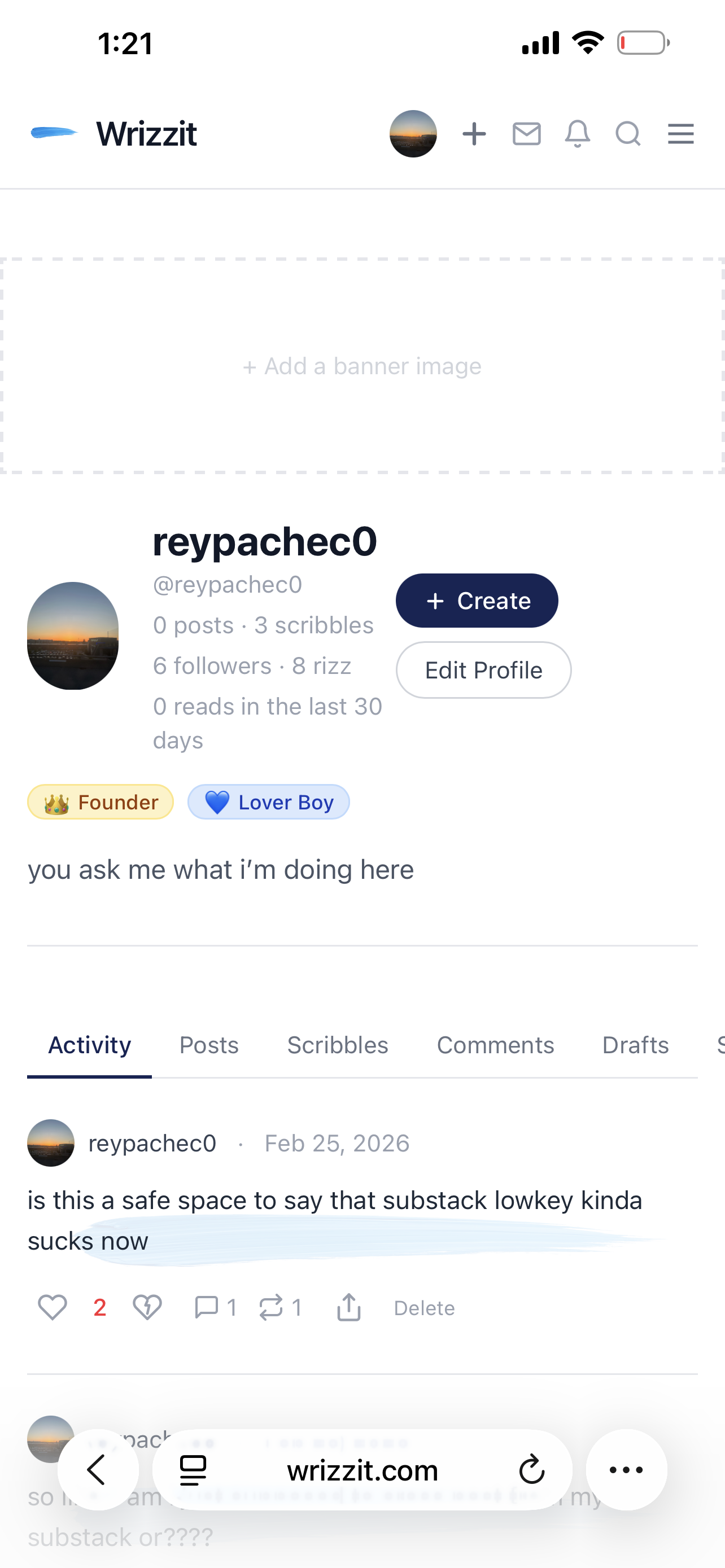Screen dimensions: 725x1568
Task: Open the search icon
Action: pos(628,133)
